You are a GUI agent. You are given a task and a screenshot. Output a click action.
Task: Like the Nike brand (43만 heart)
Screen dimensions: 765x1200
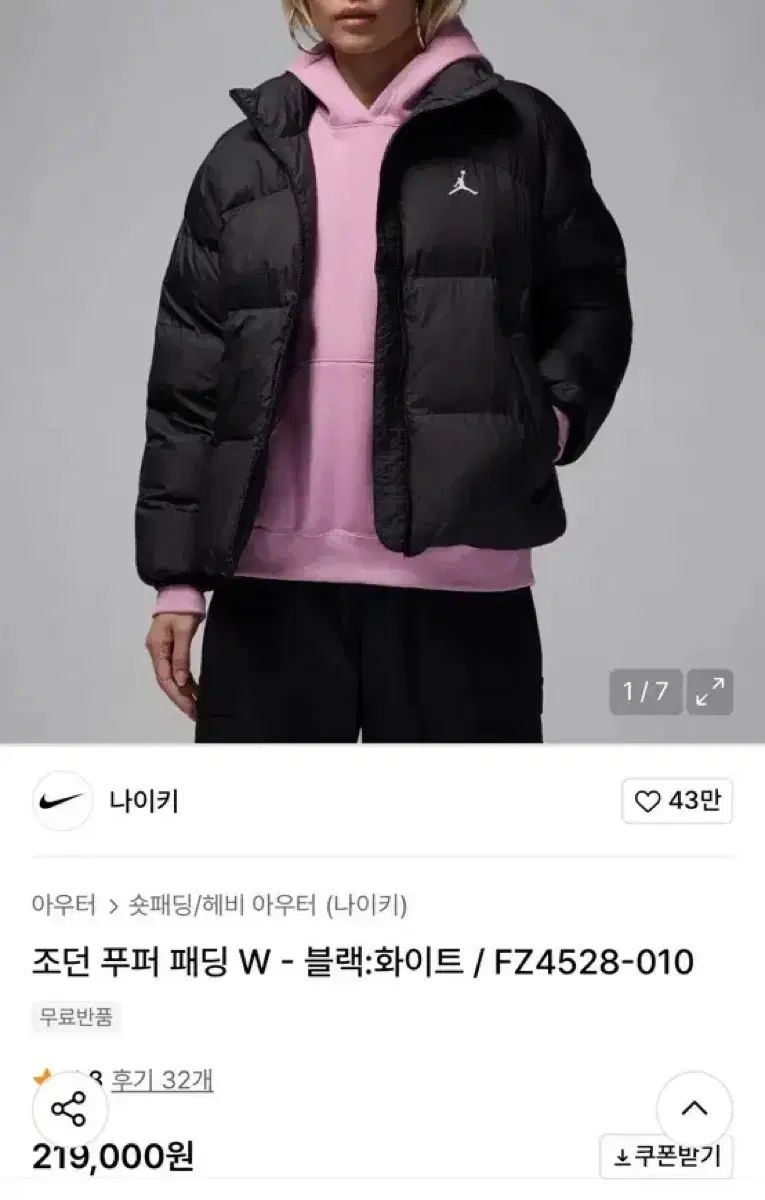677,801
